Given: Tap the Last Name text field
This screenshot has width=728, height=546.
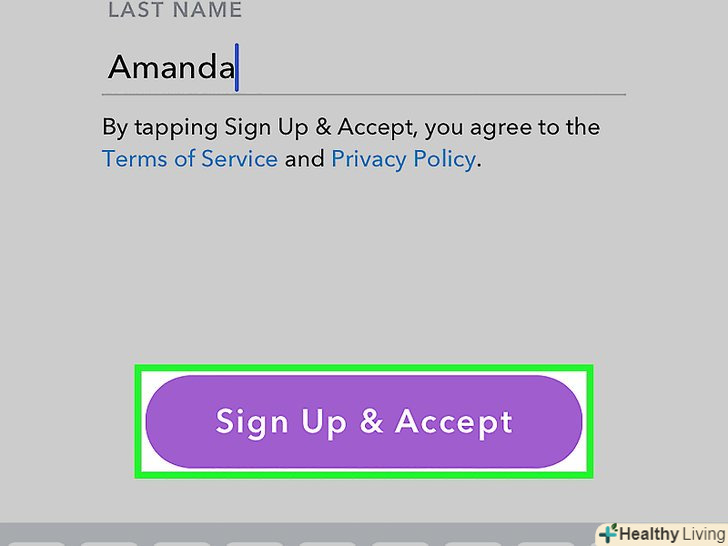Looking at the screenshot, I should (x=363, y=68).
